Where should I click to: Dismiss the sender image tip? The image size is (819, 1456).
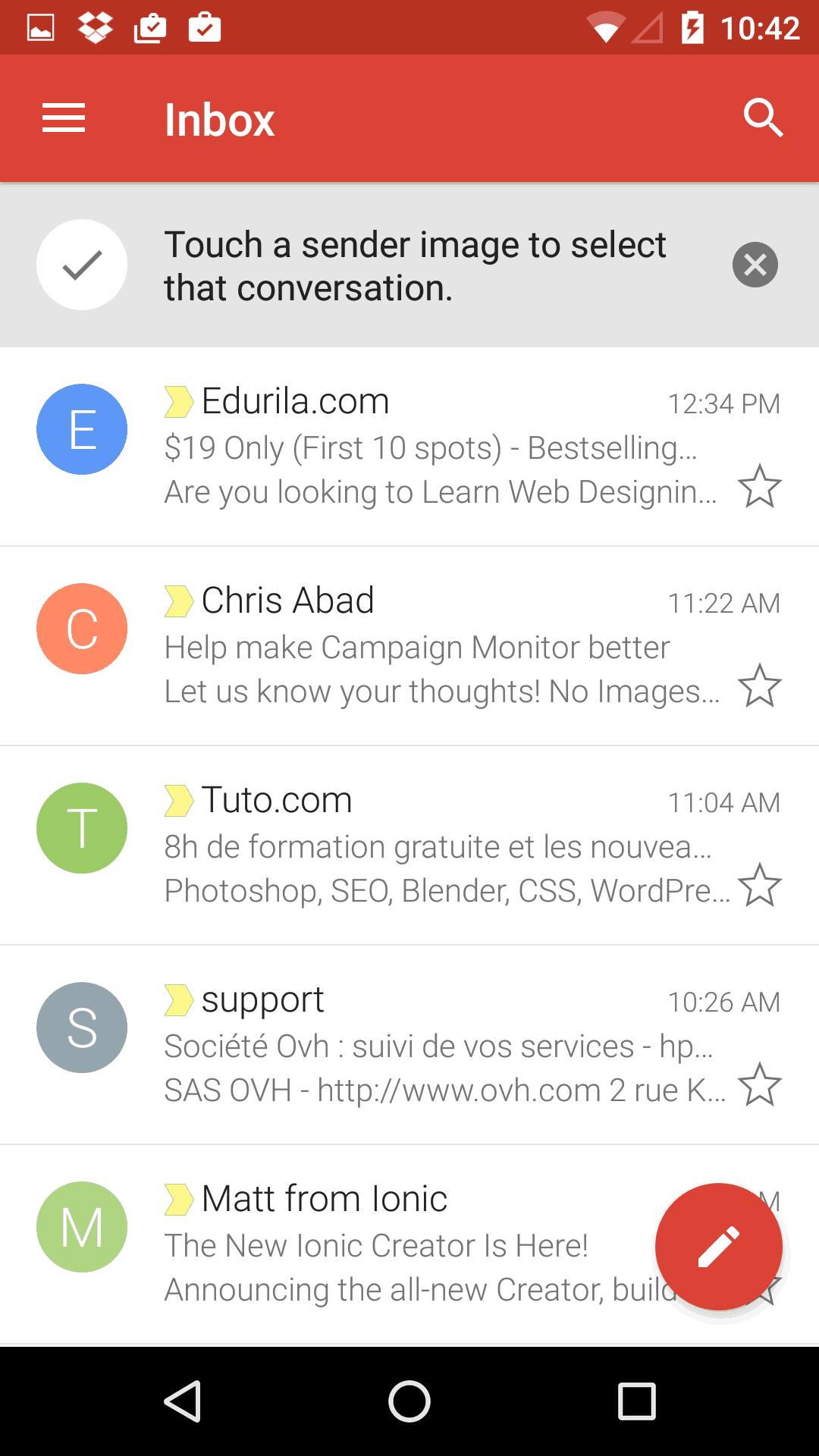pyautogui.click(x=755, y=265)
